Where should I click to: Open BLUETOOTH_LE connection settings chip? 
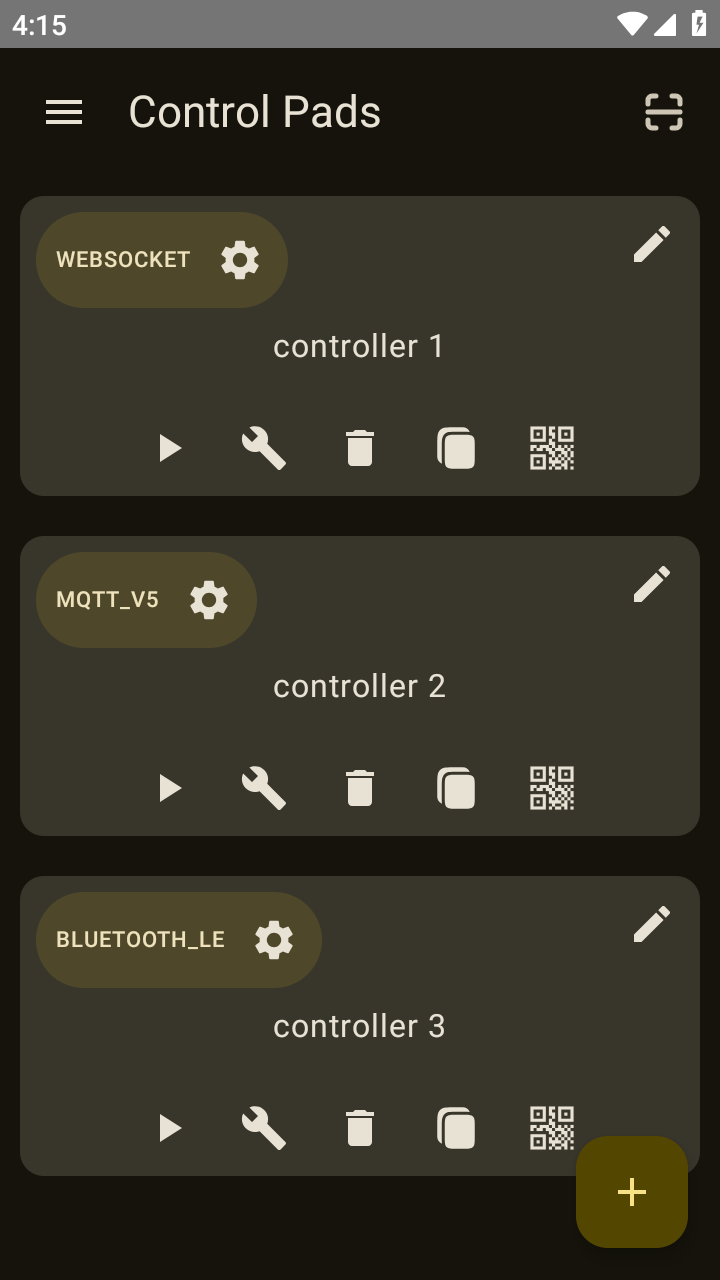179,940
